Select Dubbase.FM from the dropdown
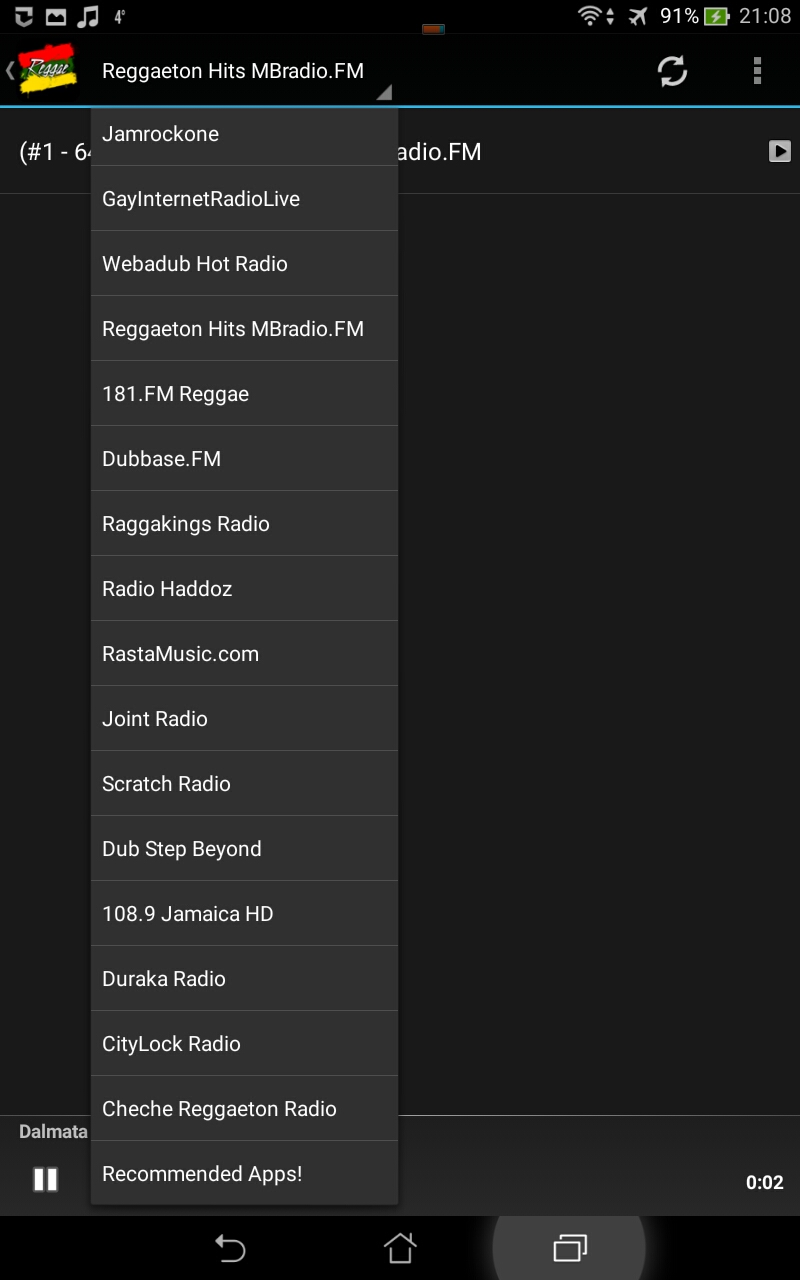 tap(244, 459)
